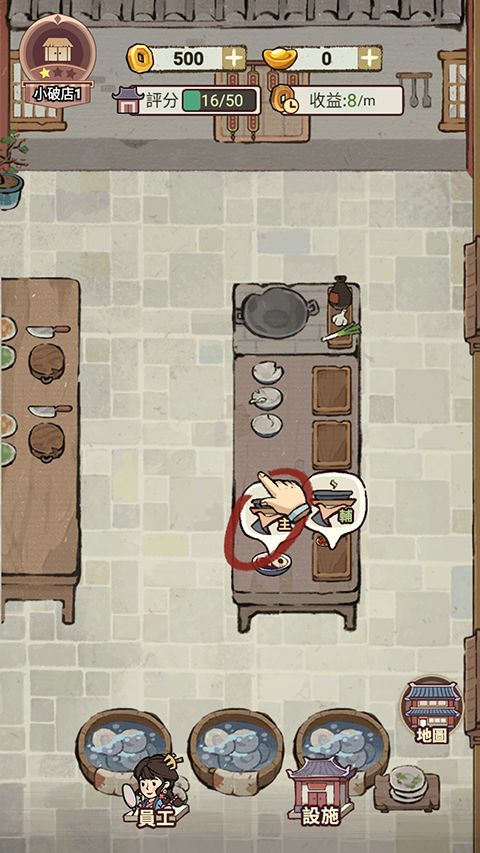The width and height of the screenshot is (480, 853).
Task: Open the 設施 facilities menu
Action: (x=321, y=790)
